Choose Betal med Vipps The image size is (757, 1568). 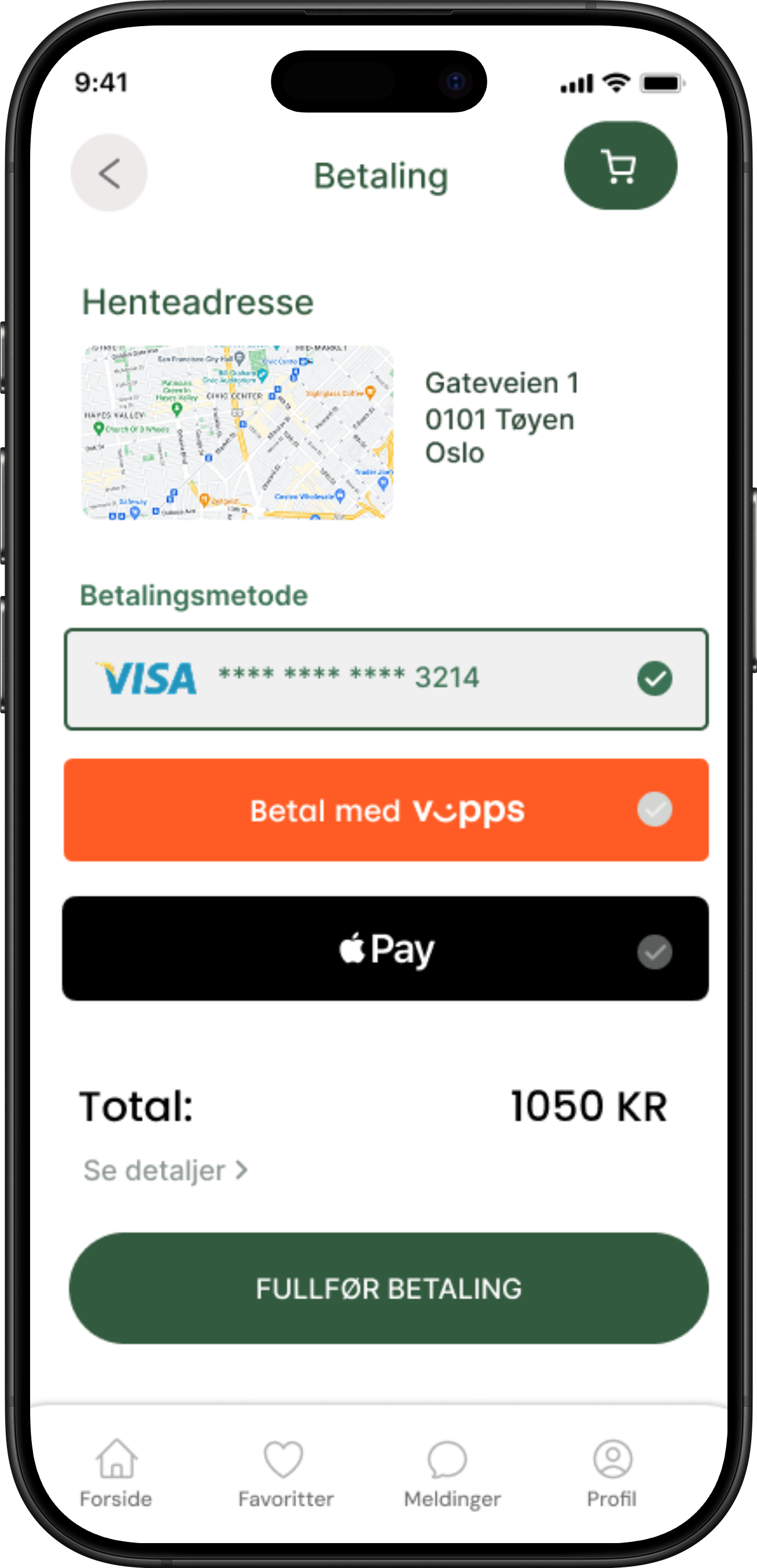coord(386,809)
